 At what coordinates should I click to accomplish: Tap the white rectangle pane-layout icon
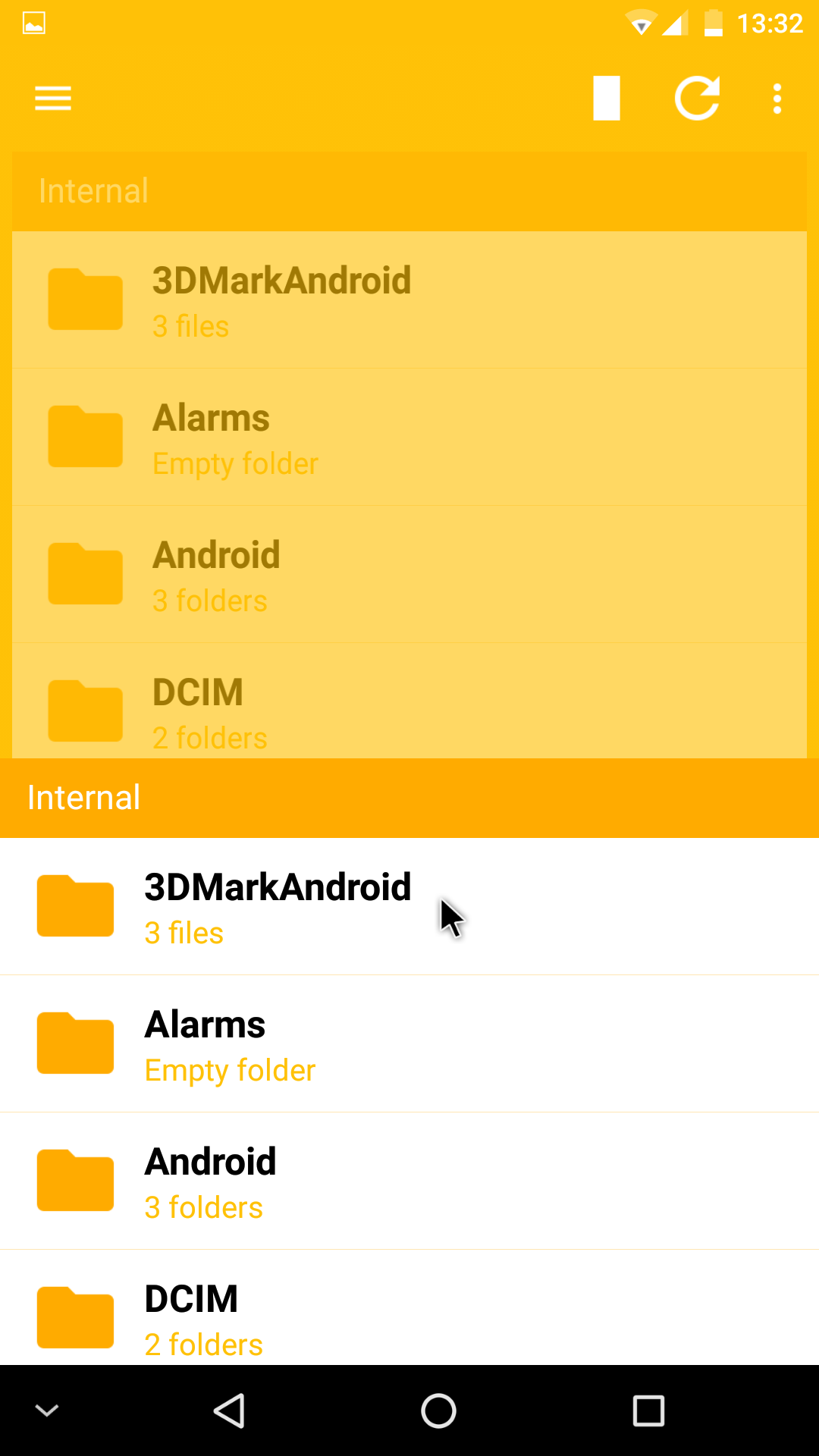607,99
